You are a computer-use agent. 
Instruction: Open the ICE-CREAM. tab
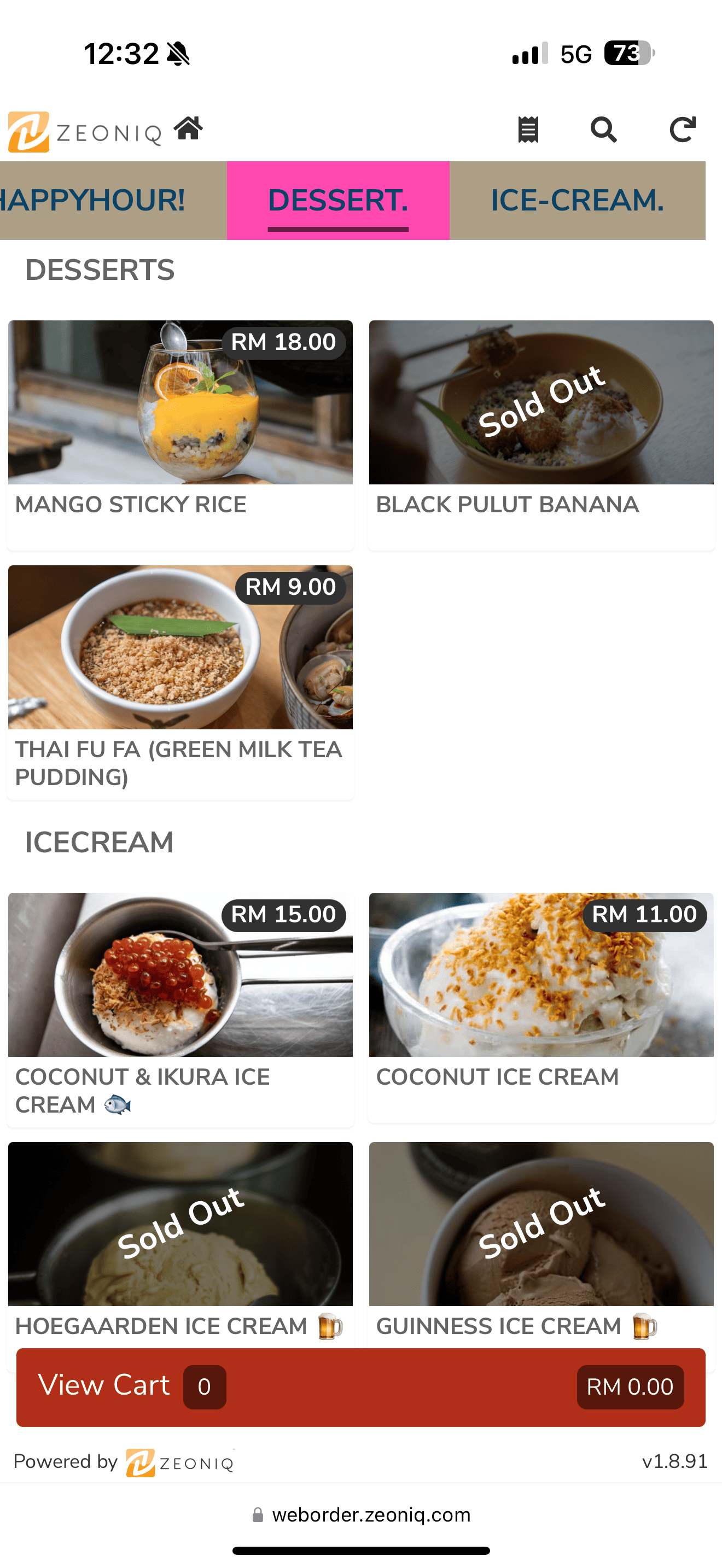click(x=577, y=200)
